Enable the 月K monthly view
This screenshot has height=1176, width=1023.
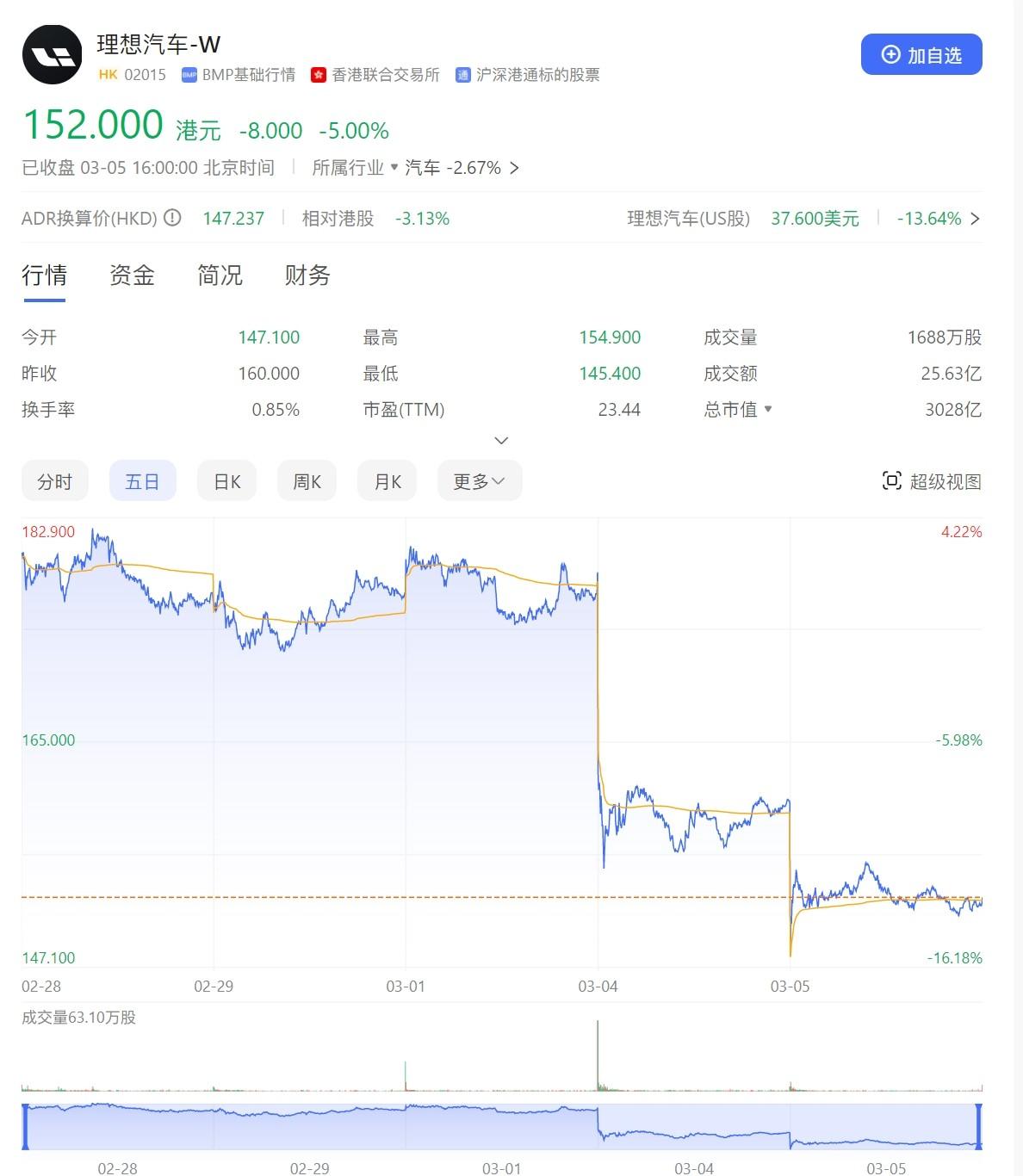click(387, 481)
